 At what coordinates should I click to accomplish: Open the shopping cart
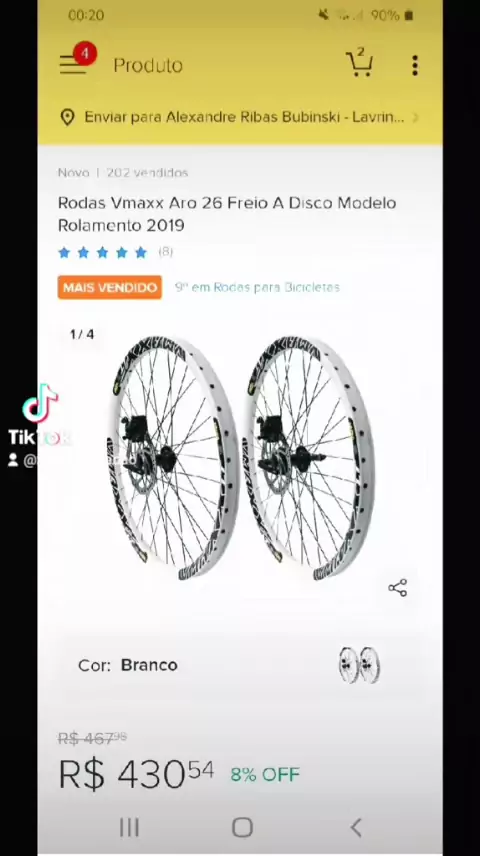pyautogui.click(x=359, y=62)
